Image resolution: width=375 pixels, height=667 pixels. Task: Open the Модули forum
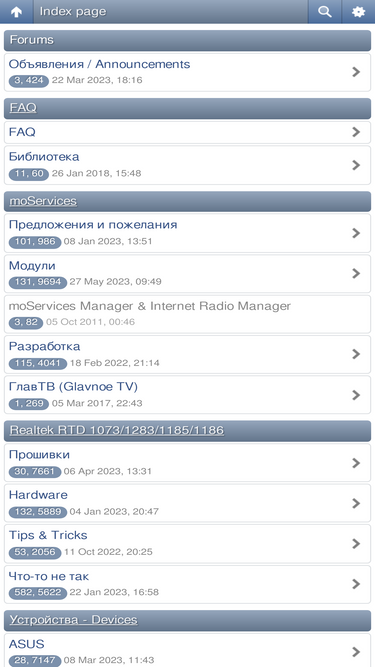tap(188, 274)
